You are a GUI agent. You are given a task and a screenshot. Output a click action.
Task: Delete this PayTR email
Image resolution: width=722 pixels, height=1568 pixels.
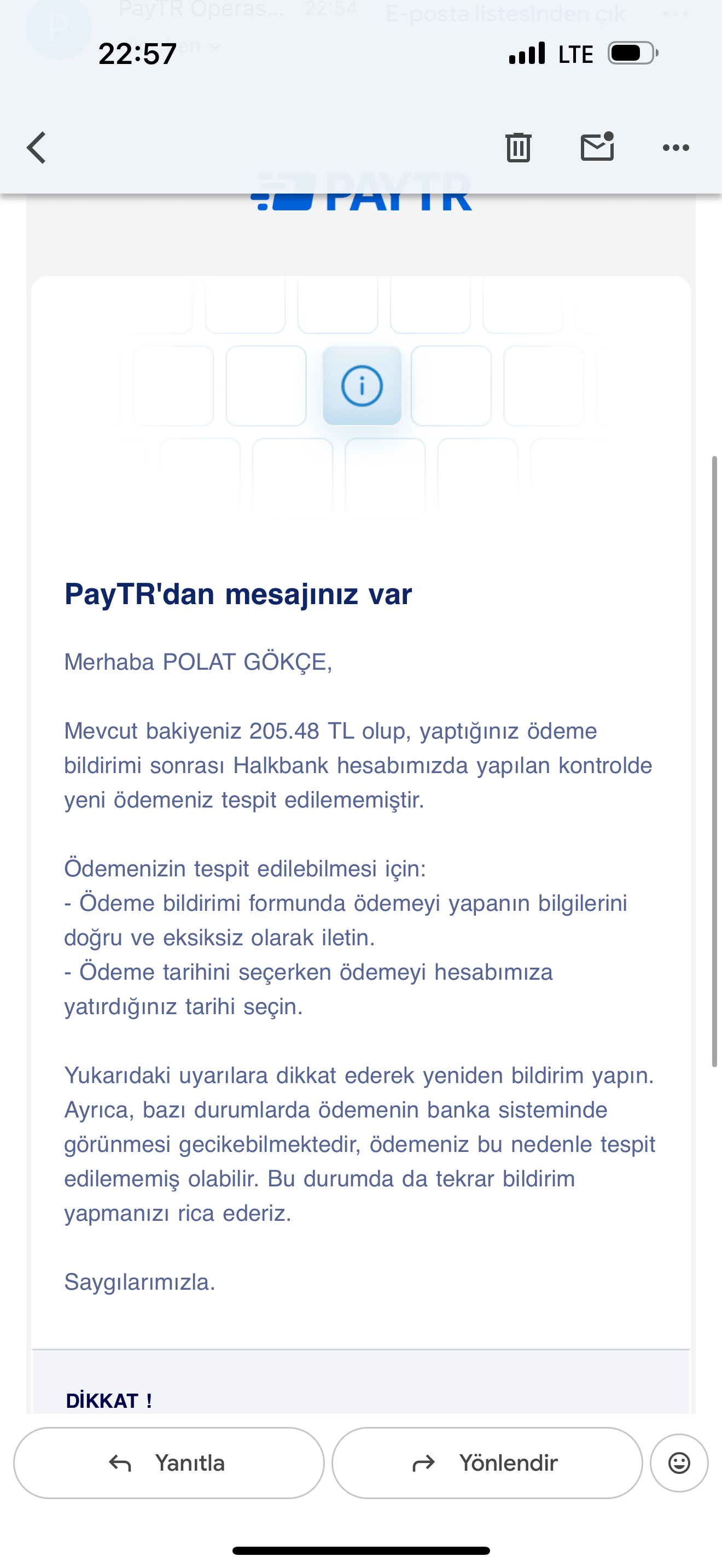point(518,147)
